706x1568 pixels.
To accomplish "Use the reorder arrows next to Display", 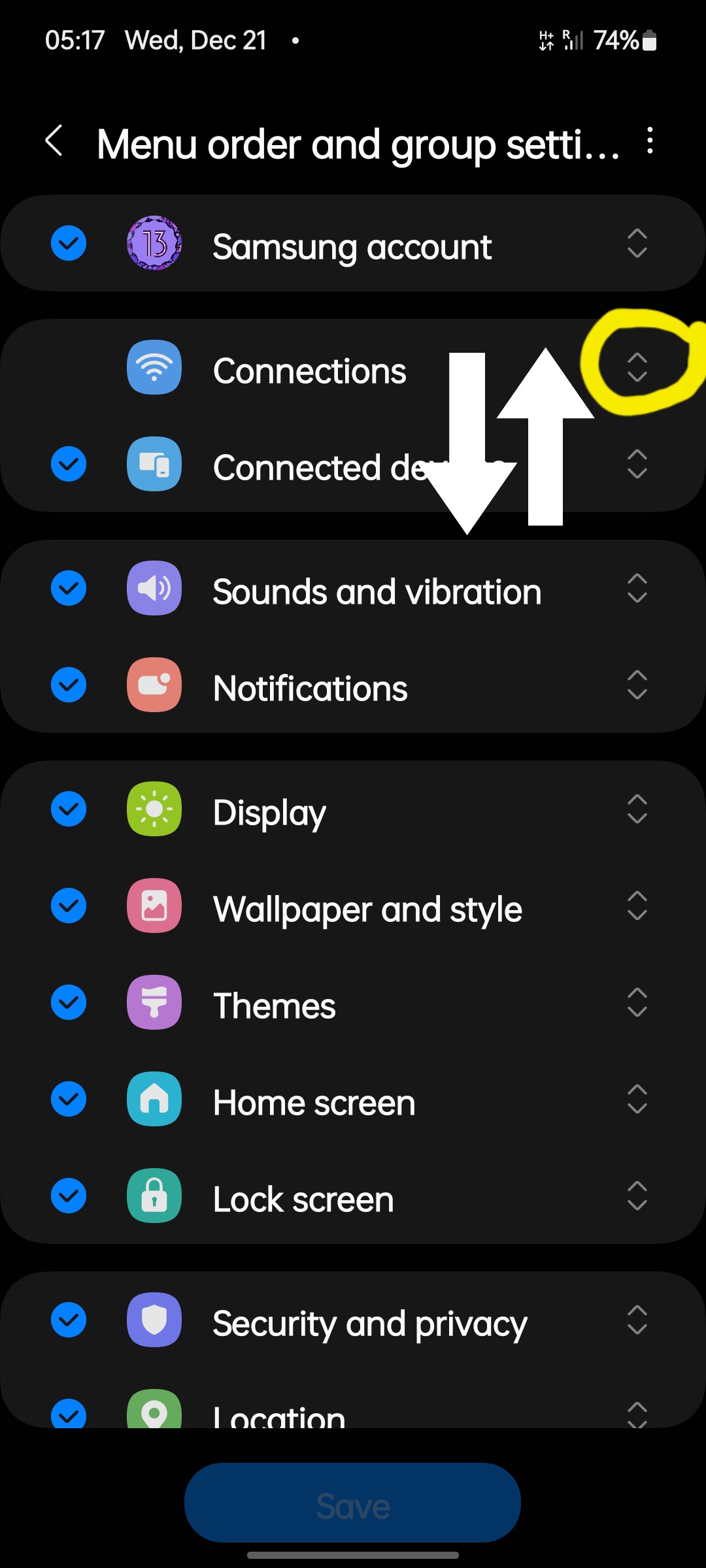I will click(x=637, y=809).
